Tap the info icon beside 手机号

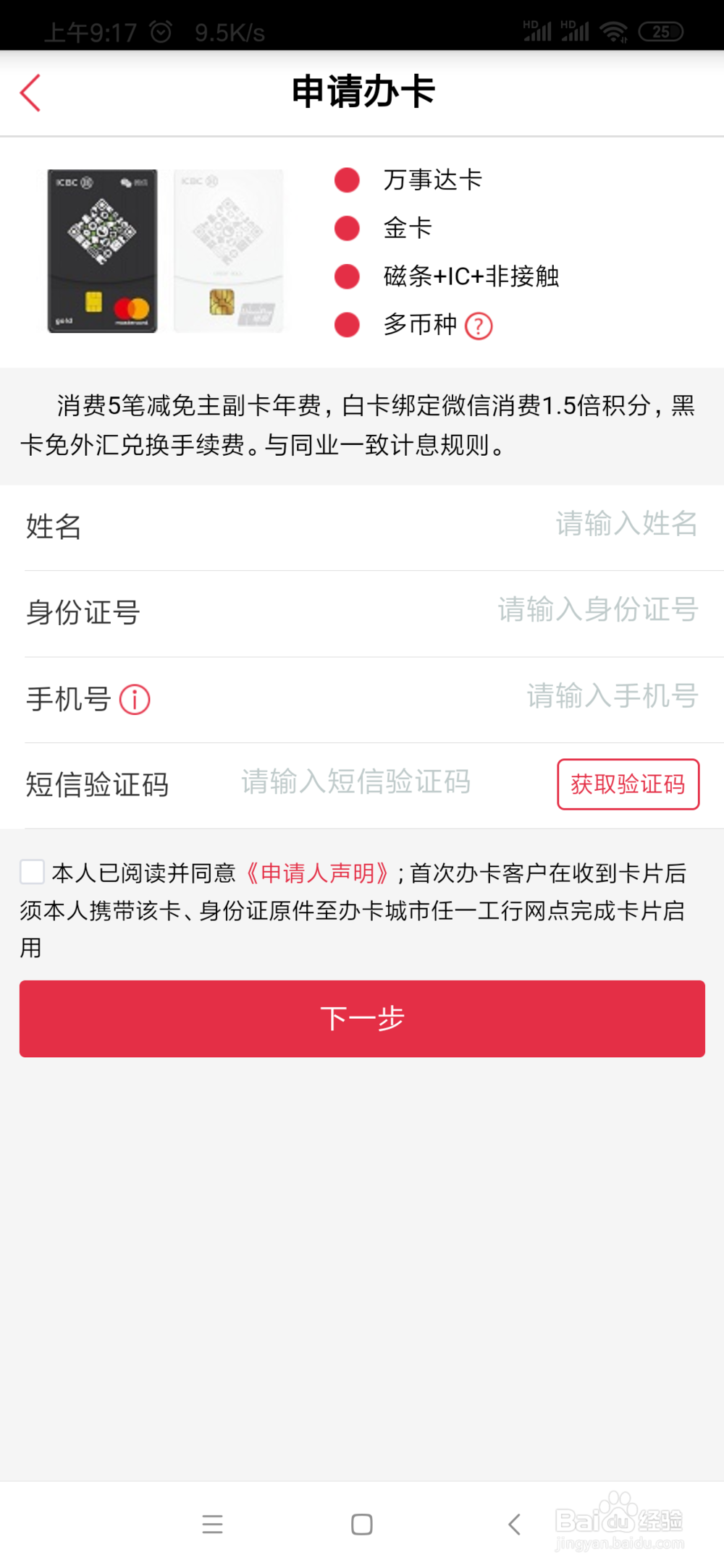135,699
